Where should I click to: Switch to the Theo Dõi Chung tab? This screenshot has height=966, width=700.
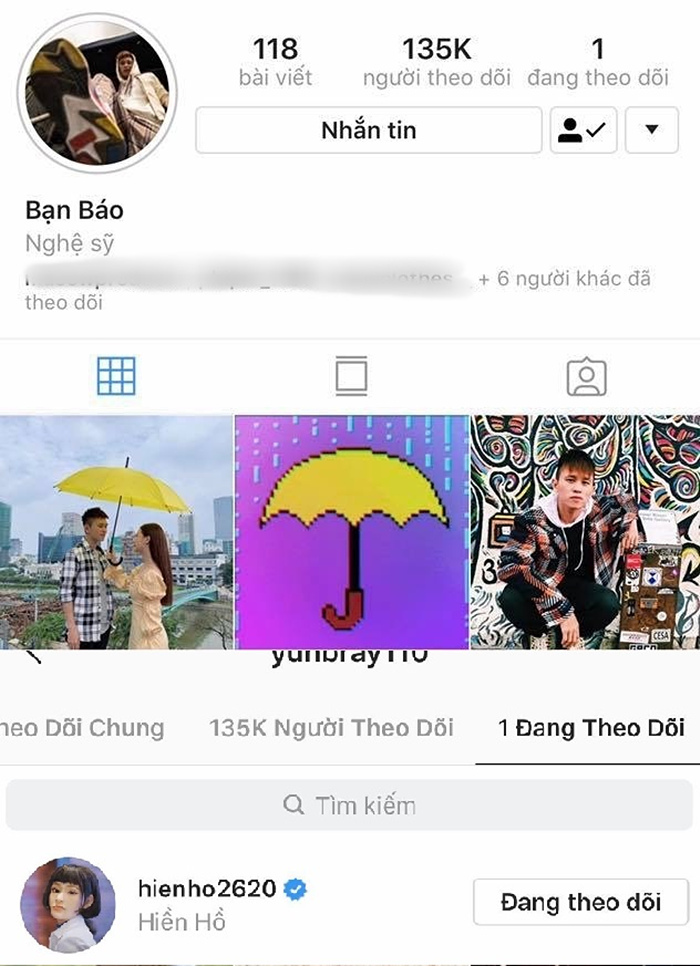pos(82,728)
